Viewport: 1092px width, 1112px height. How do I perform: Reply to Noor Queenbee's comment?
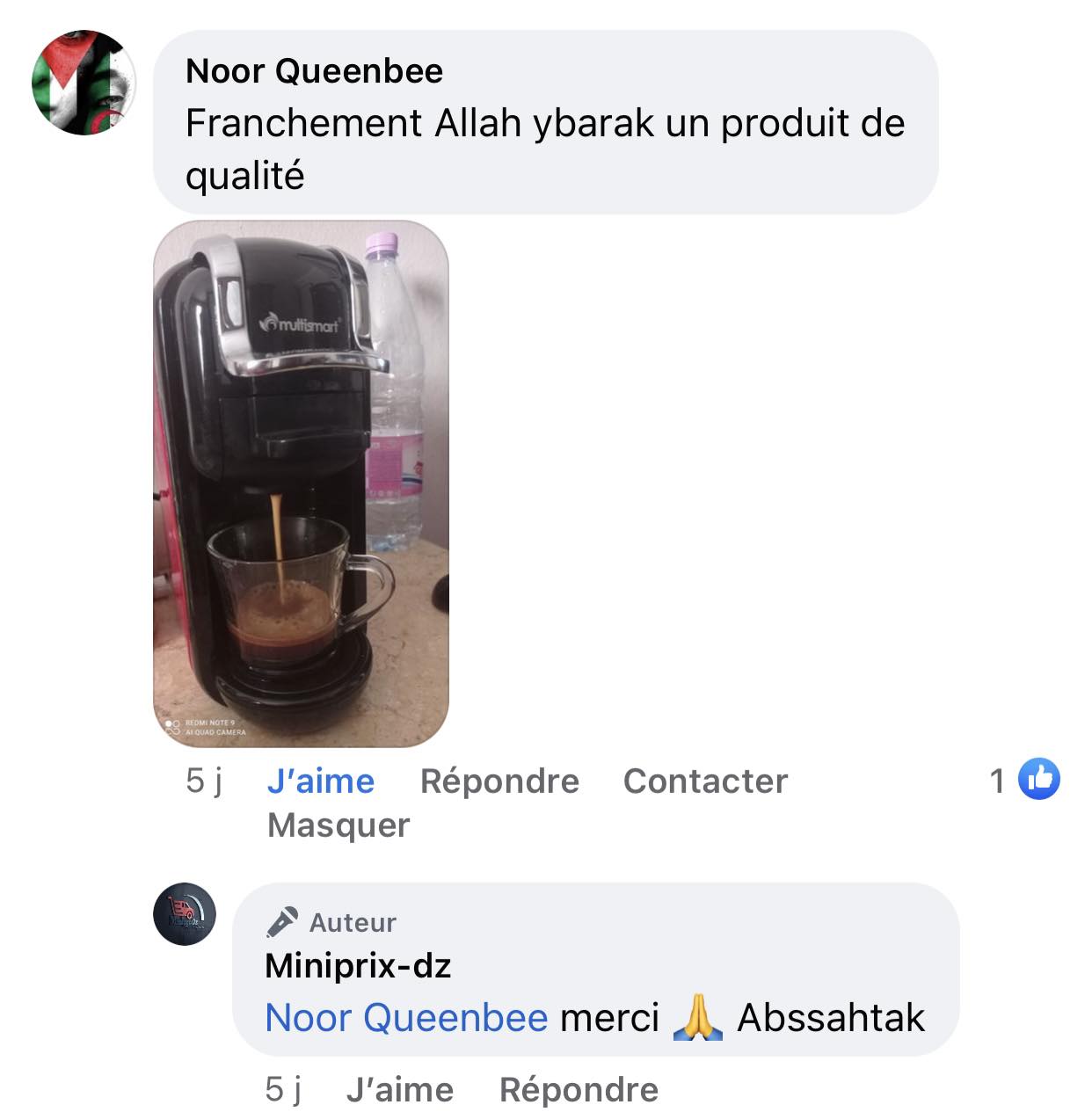pos(499,781)
